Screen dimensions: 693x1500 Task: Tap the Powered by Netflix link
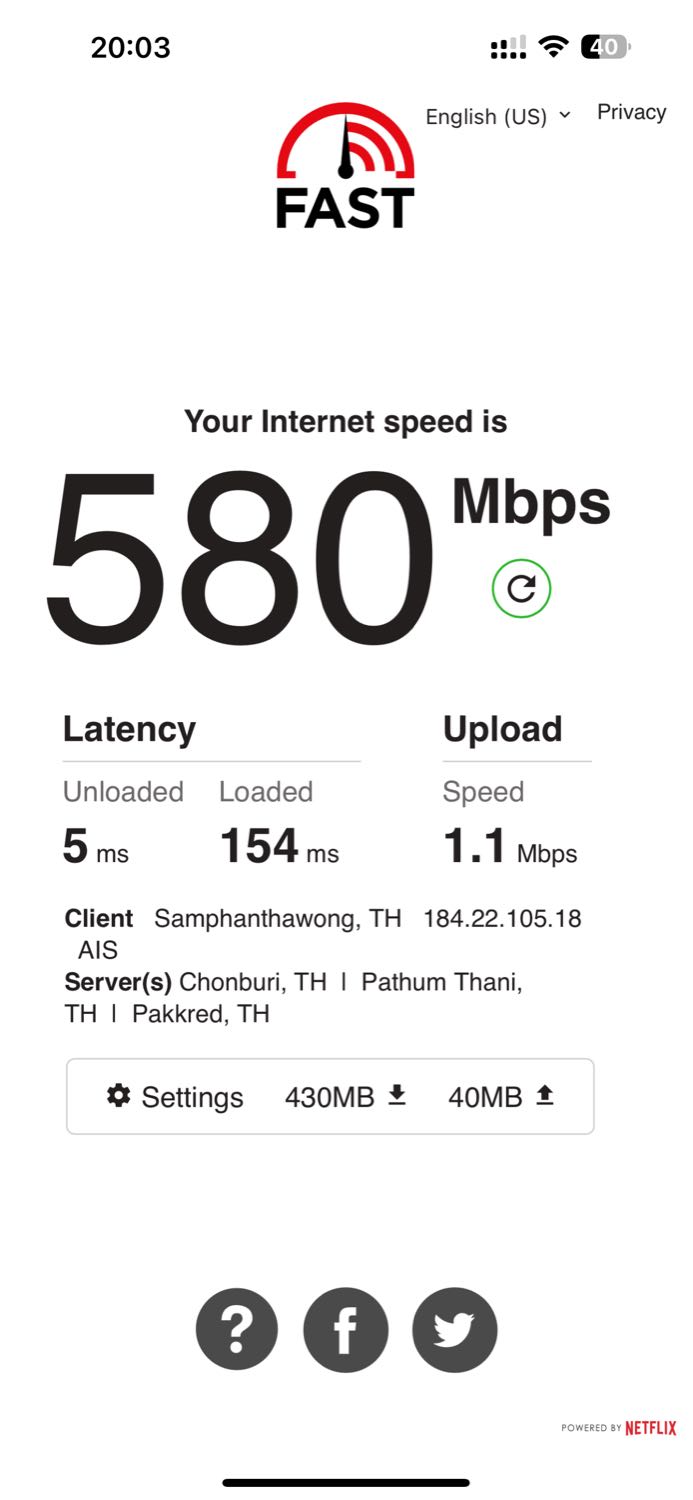[x=618, y=1428]
